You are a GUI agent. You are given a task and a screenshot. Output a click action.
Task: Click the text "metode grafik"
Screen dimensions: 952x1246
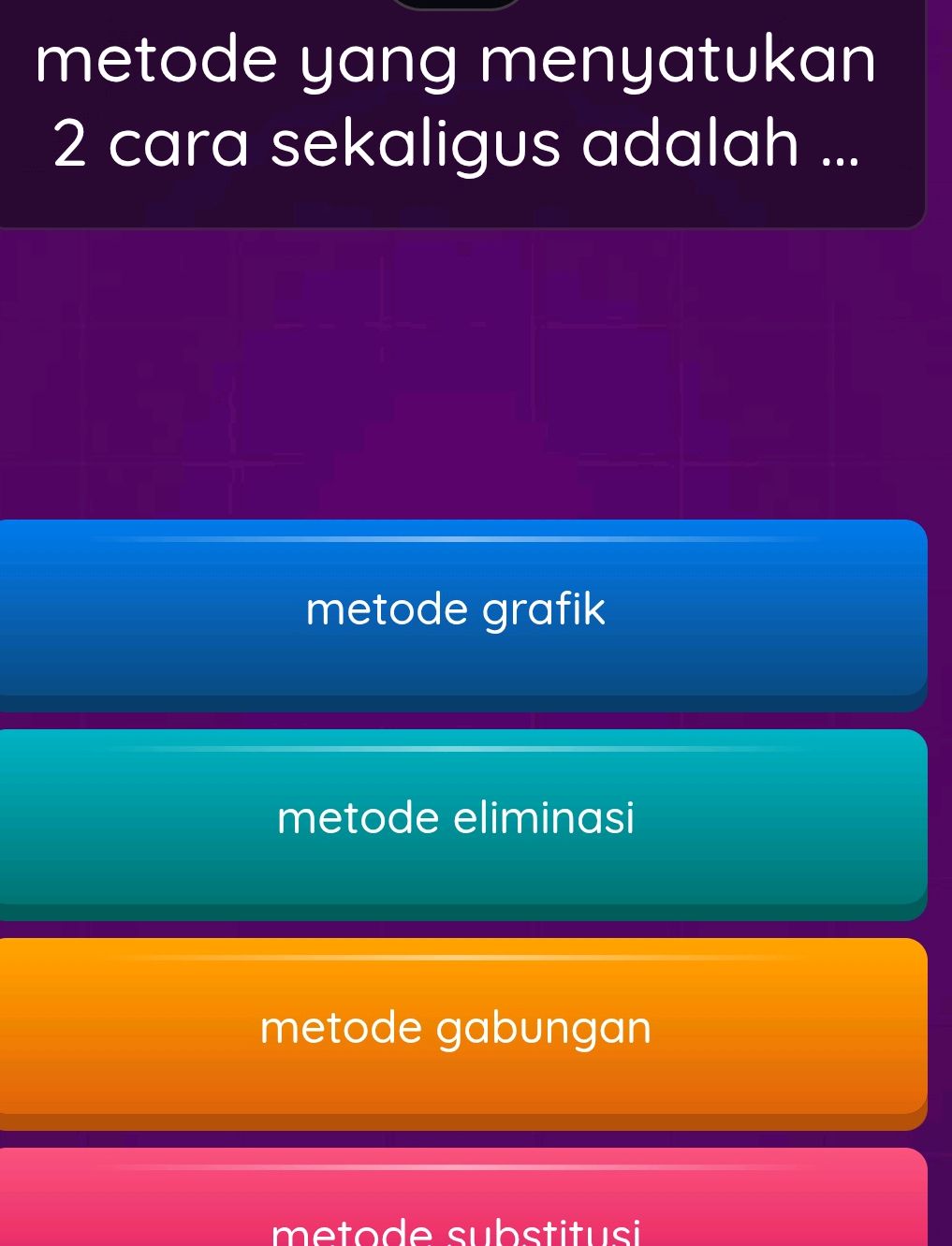point(456,608)
